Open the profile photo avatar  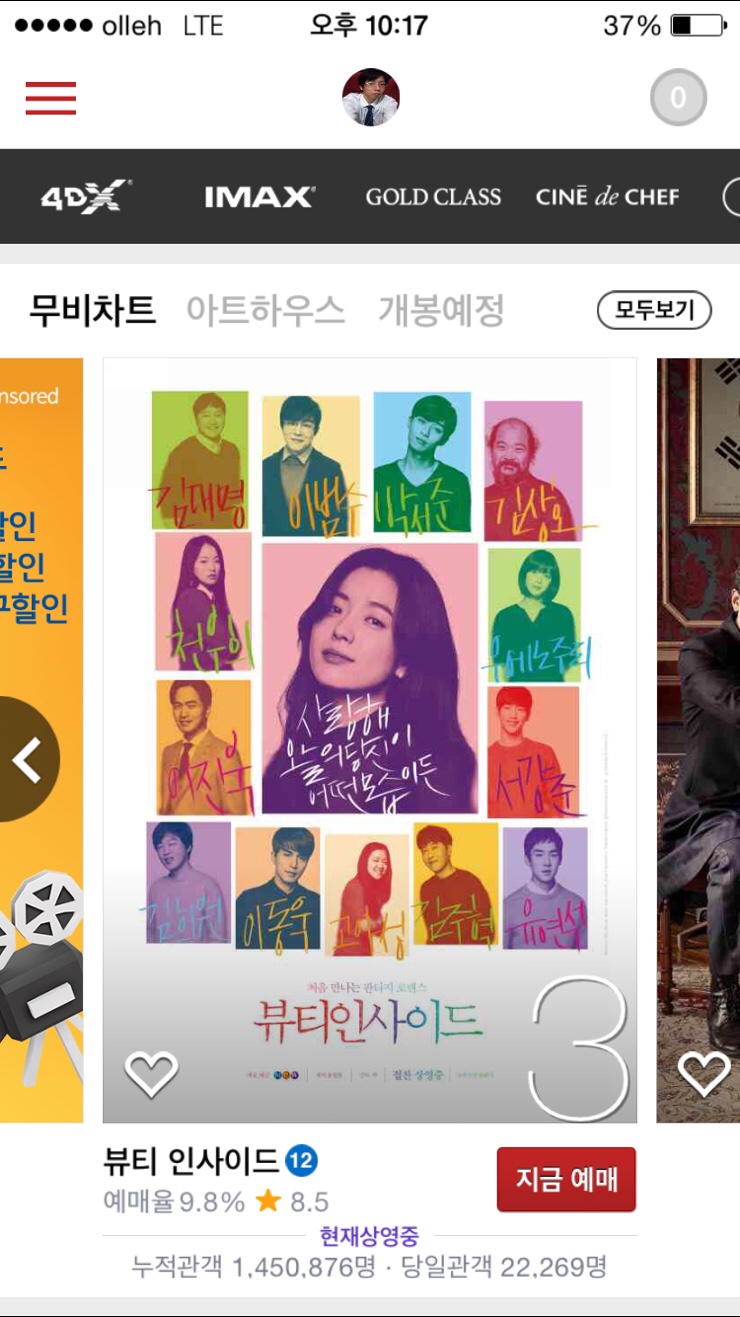coord(371,97)
